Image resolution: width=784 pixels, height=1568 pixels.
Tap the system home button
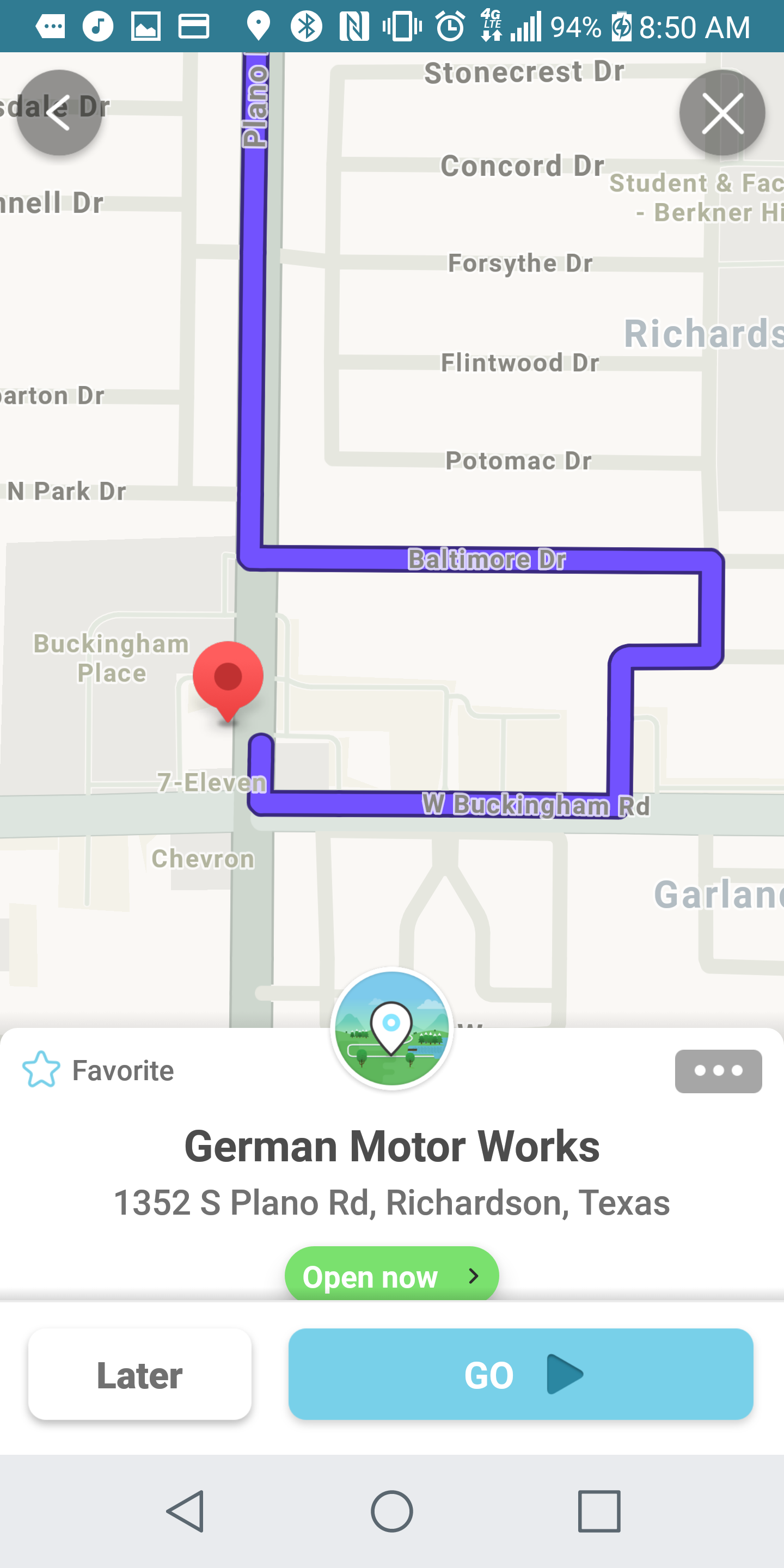pyautogui.click(x=392, y=1511)
